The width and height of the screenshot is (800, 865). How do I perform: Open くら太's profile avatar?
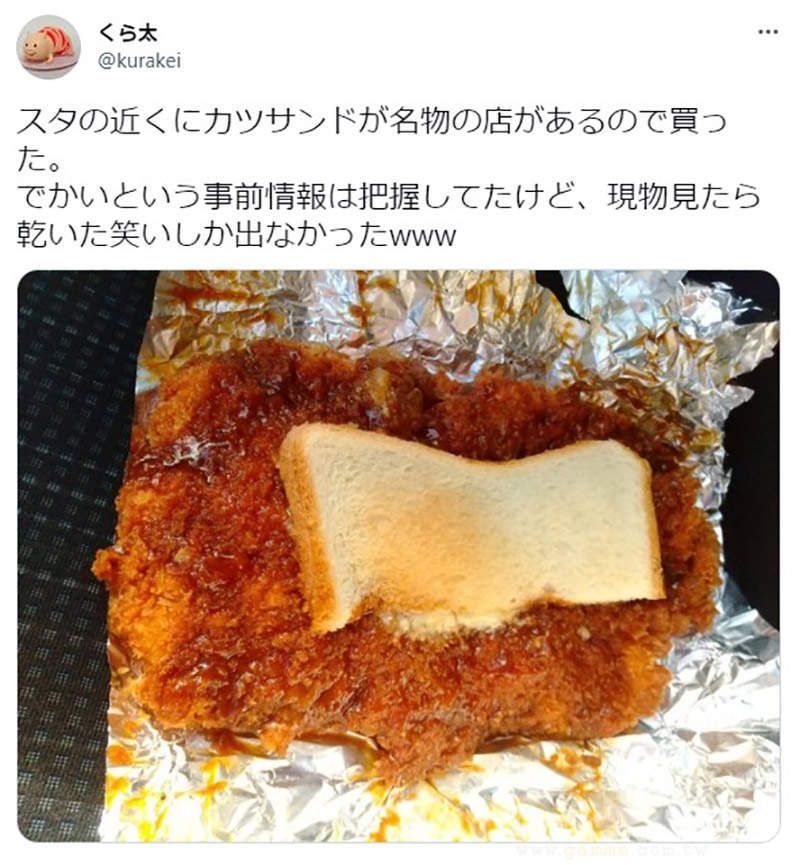tap(48, 47)
